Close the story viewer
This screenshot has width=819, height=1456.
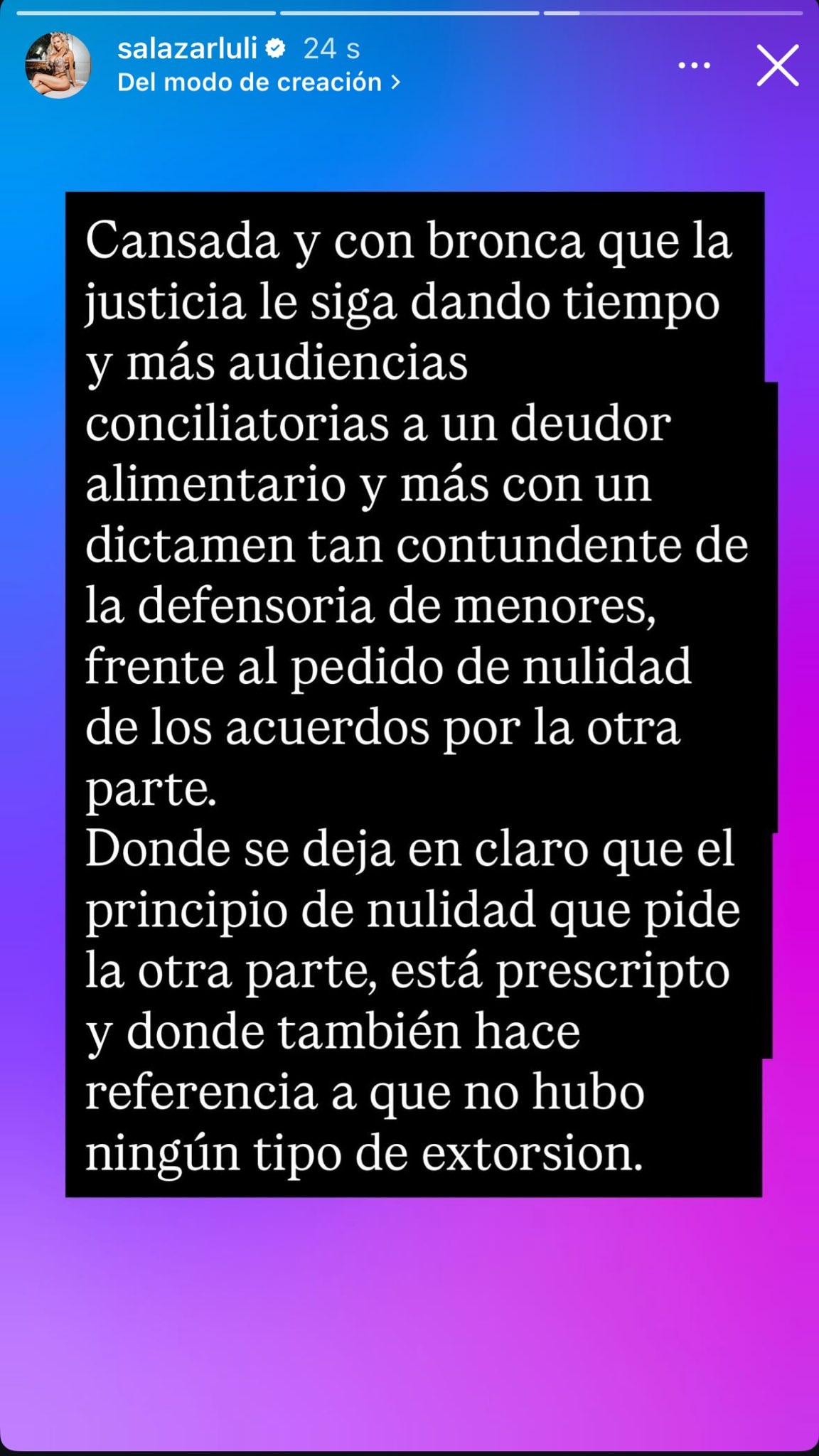pyautogui.click(x=777, y=65)
